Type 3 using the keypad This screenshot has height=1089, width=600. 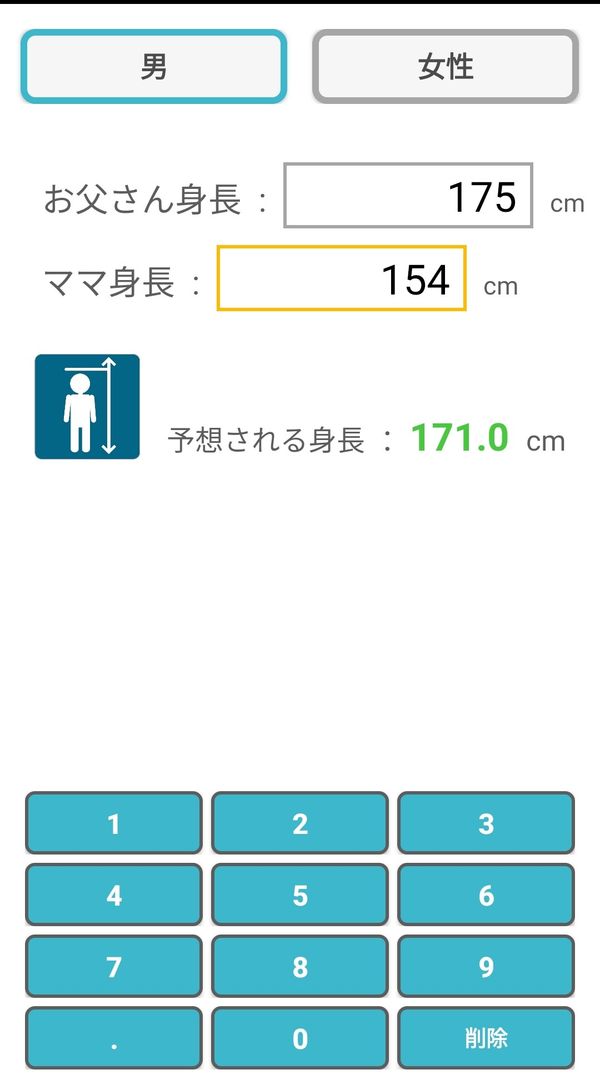click(x=486, y=823)
